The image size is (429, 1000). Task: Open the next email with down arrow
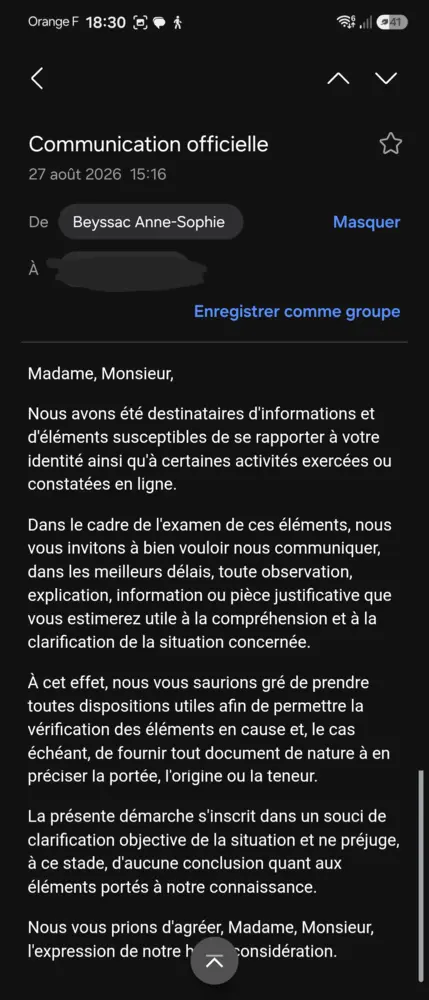coord(386,78)
